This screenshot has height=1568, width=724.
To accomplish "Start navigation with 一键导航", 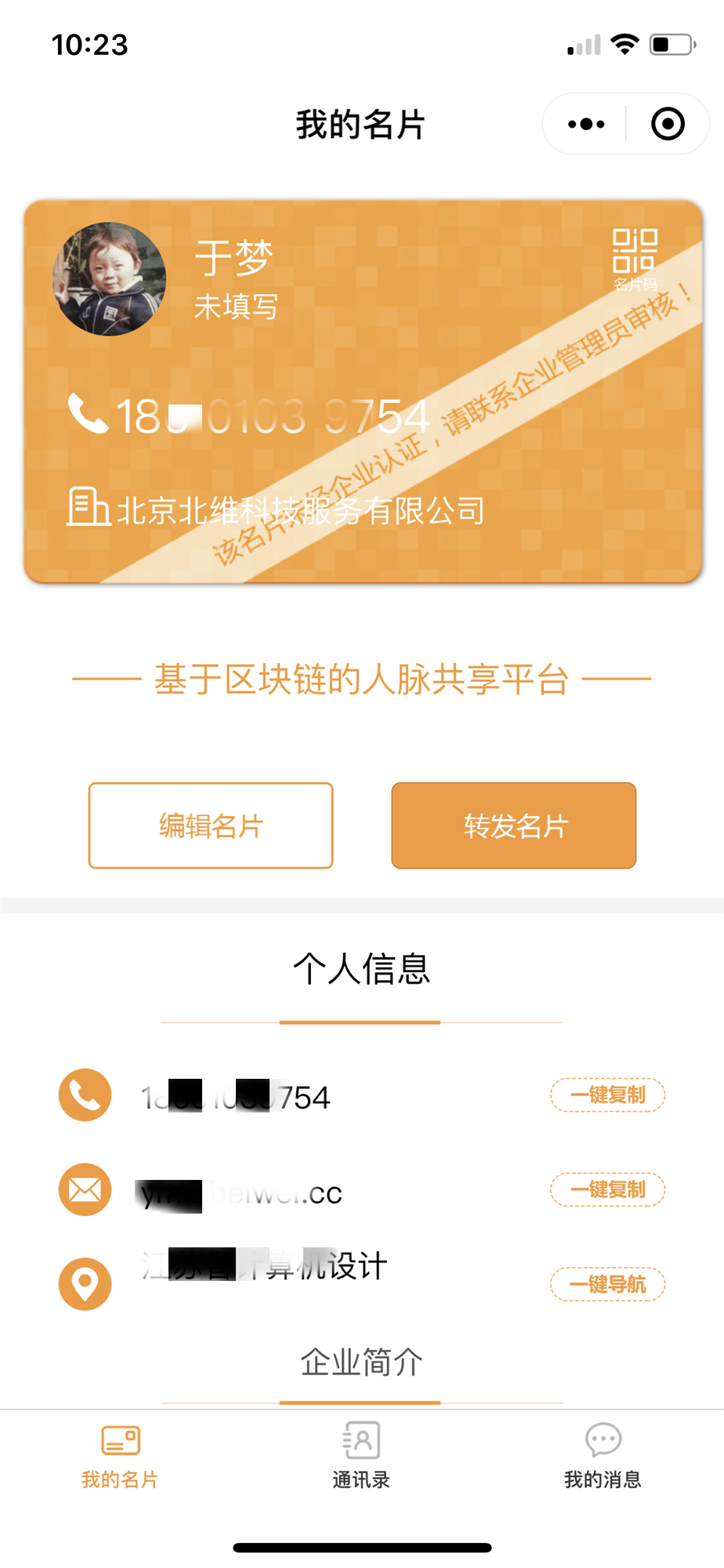I will 607,1284.
